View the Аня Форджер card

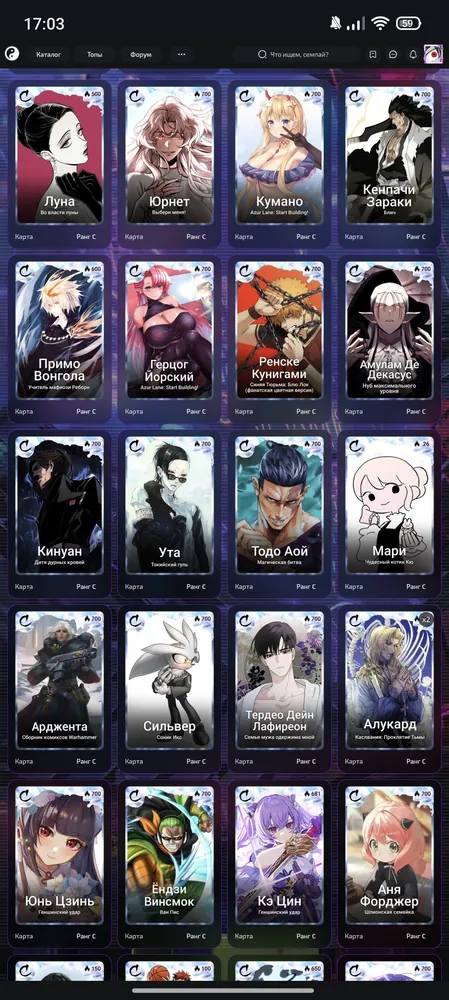389,864
